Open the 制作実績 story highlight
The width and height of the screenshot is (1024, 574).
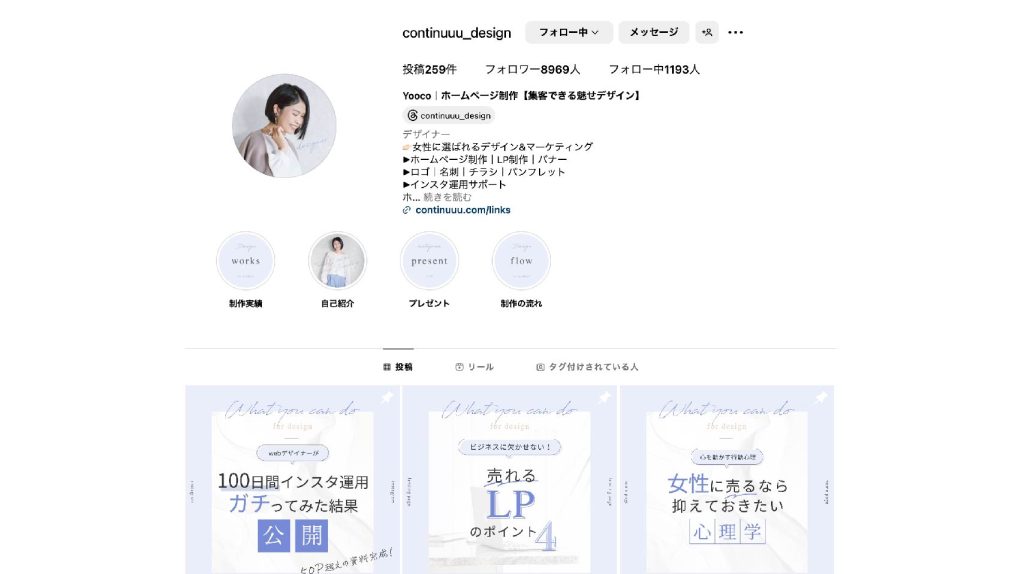click(246, 261)
